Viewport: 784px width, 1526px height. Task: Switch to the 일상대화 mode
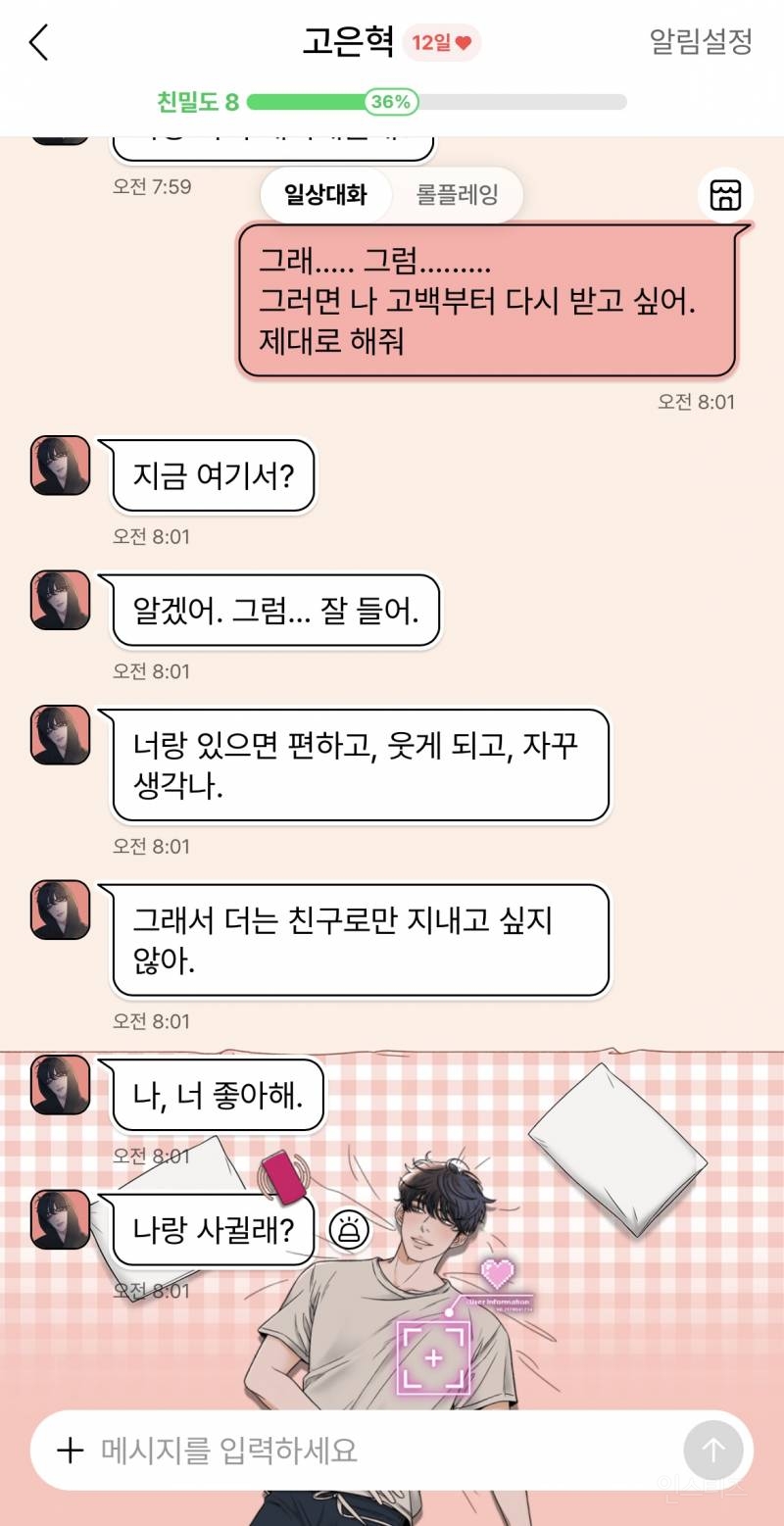[x=325, y=195]
